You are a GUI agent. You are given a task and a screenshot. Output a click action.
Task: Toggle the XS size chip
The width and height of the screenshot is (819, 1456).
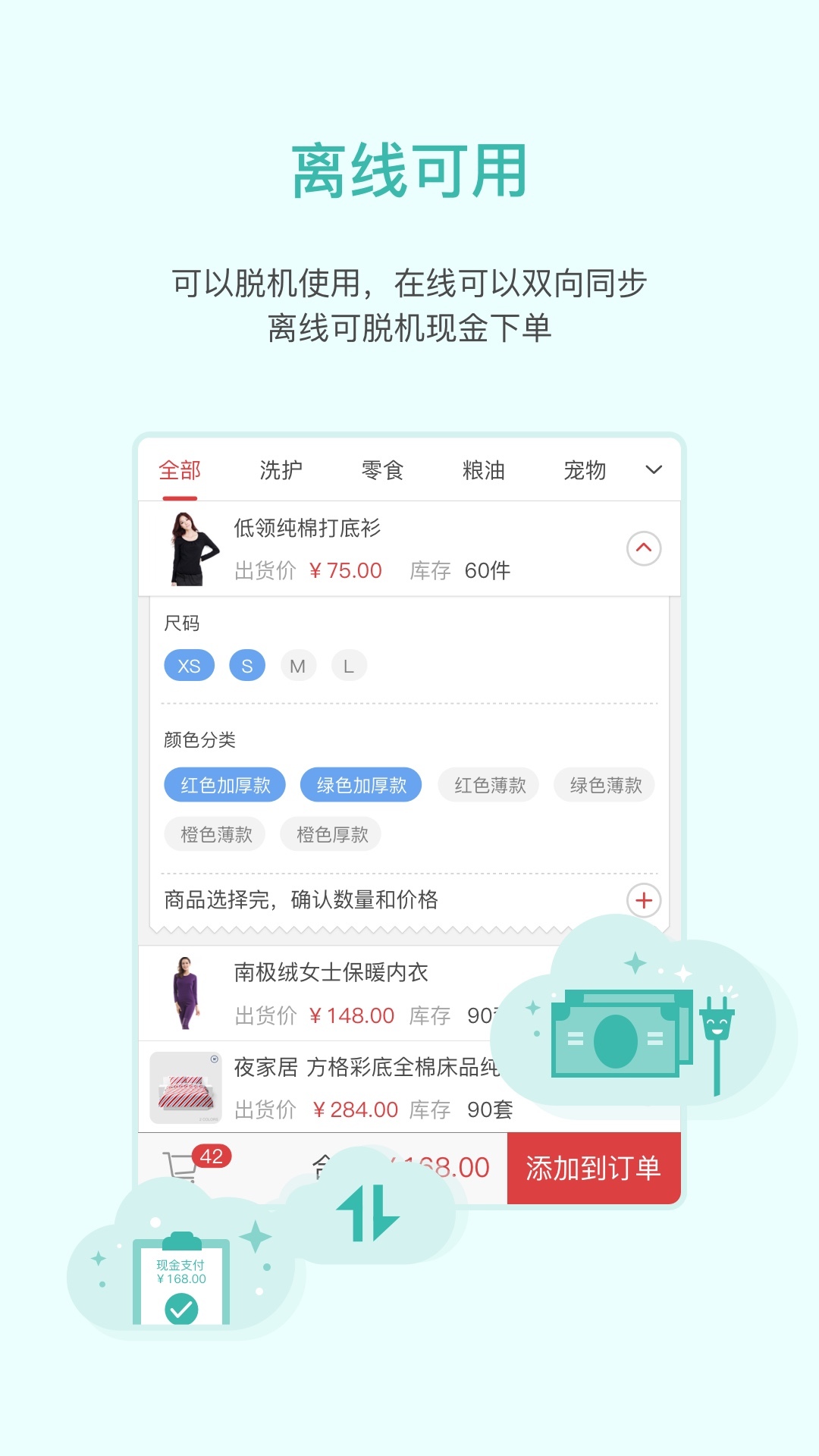click(x=188, y=665)
